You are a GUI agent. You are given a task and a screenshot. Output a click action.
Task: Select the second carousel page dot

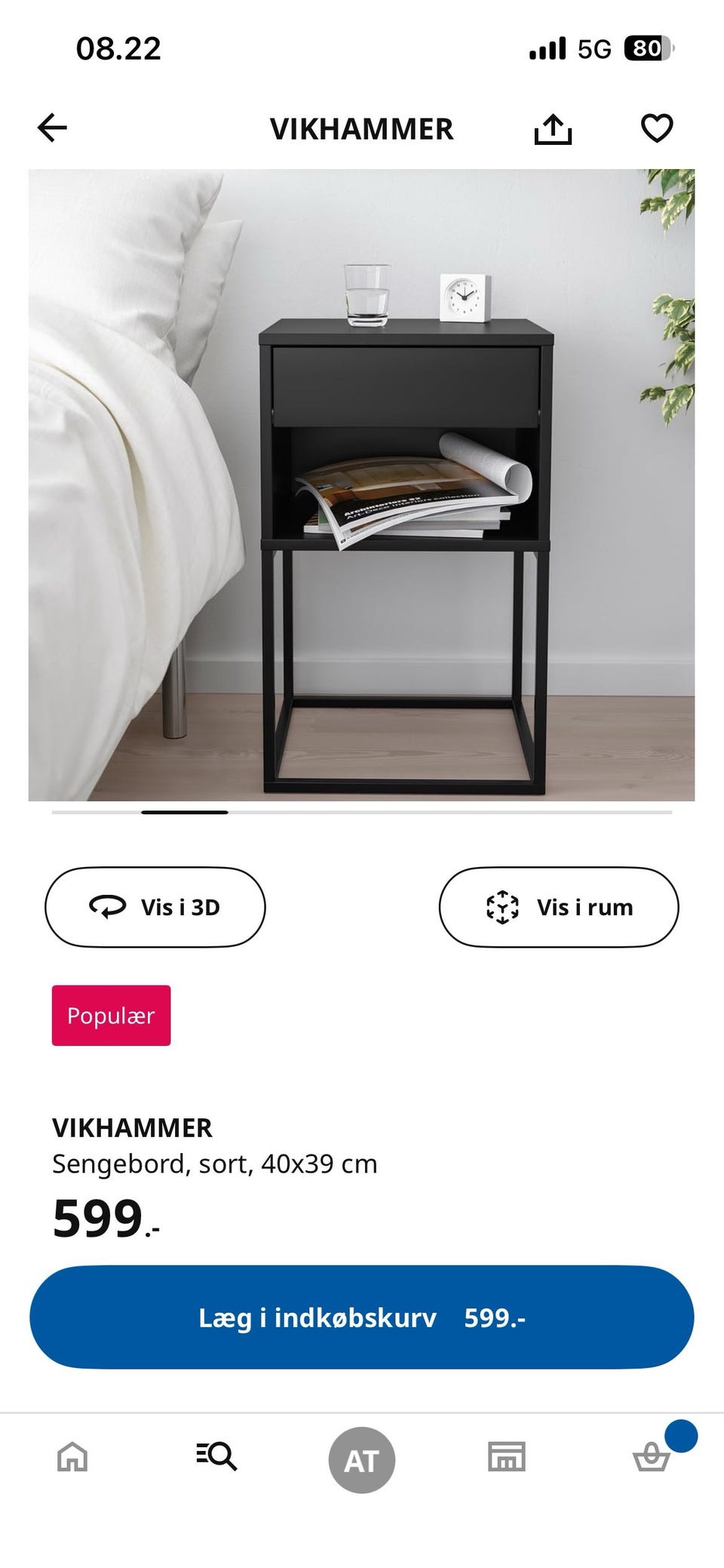(x=185, y=813)
